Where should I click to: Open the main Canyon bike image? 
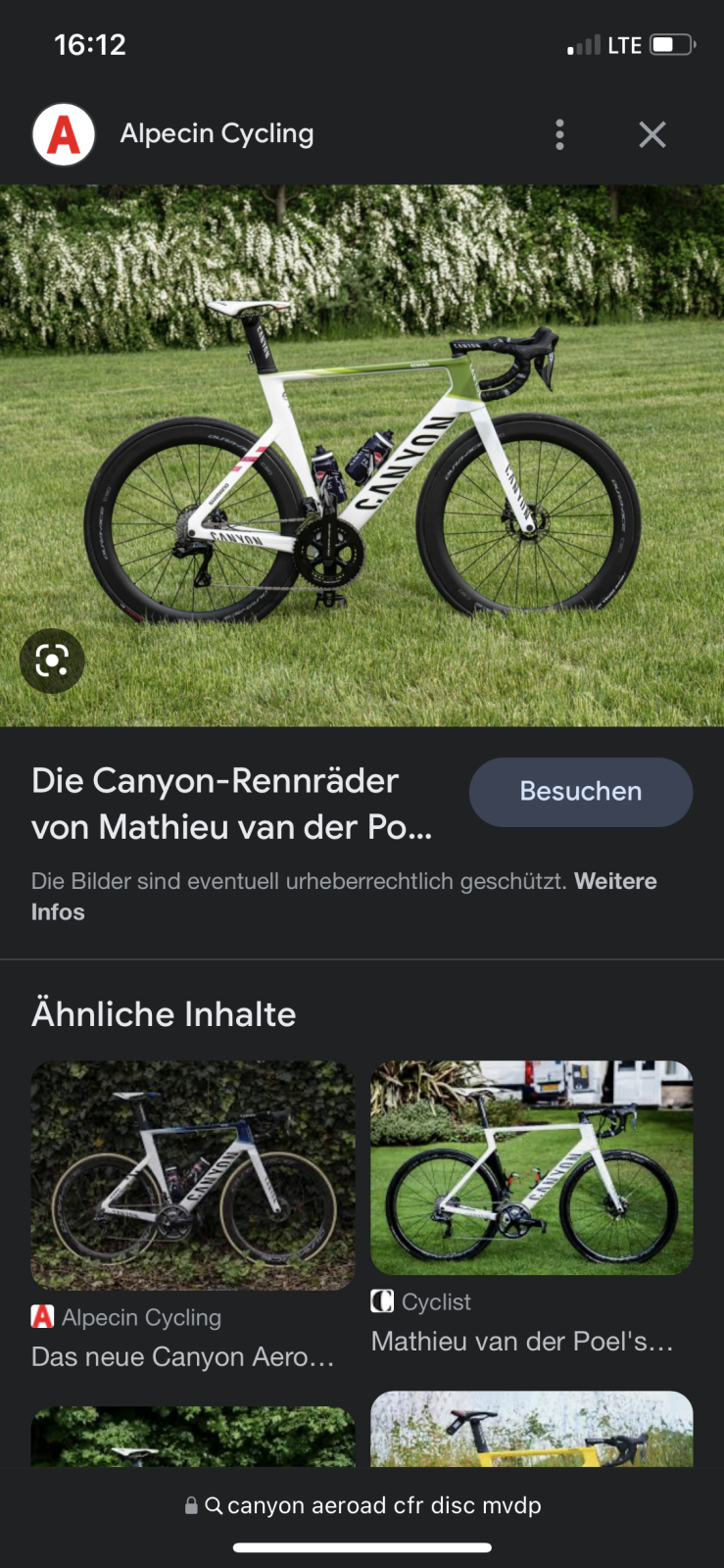[362, 455]
